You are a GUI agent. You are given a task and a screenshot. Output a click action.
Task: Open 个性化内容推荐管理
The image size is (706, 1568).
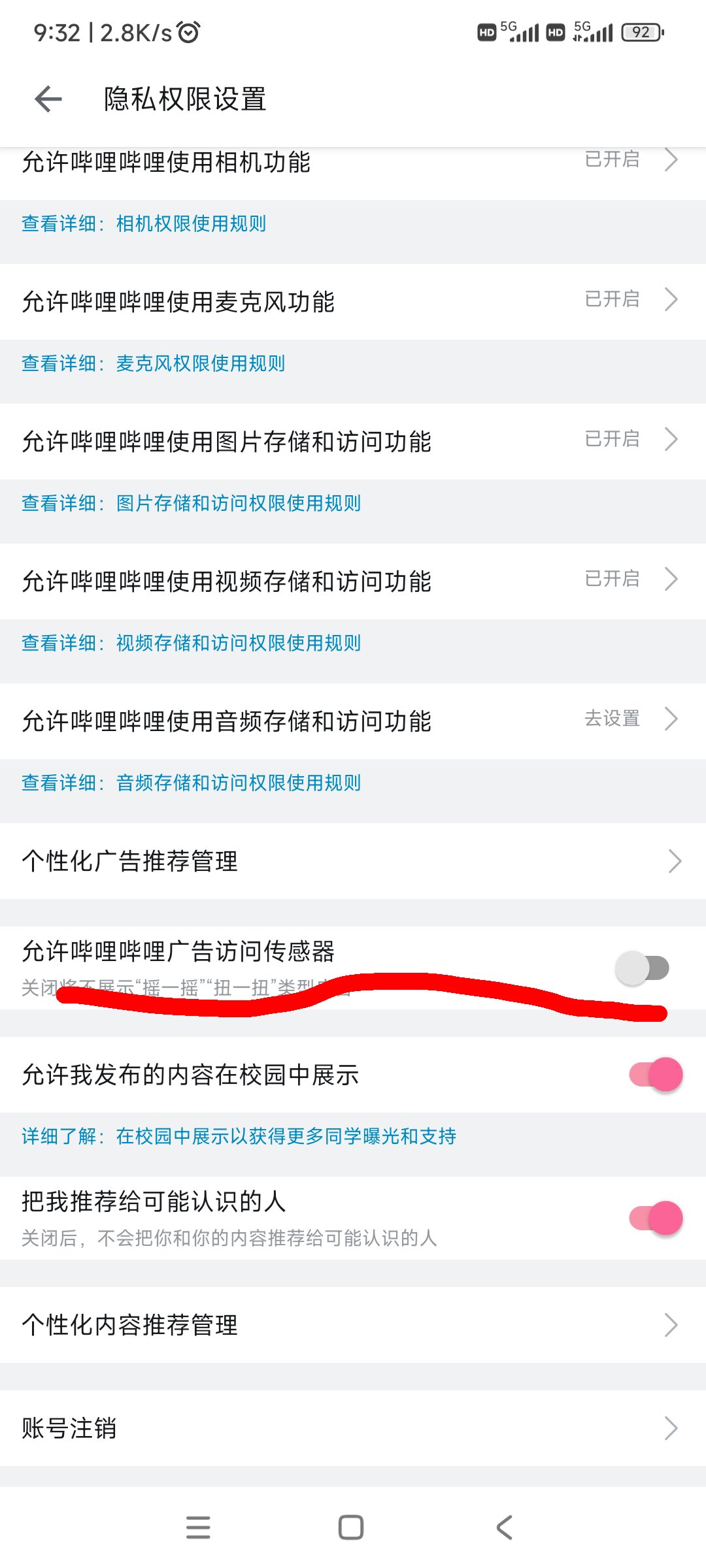coord(353,1325)
